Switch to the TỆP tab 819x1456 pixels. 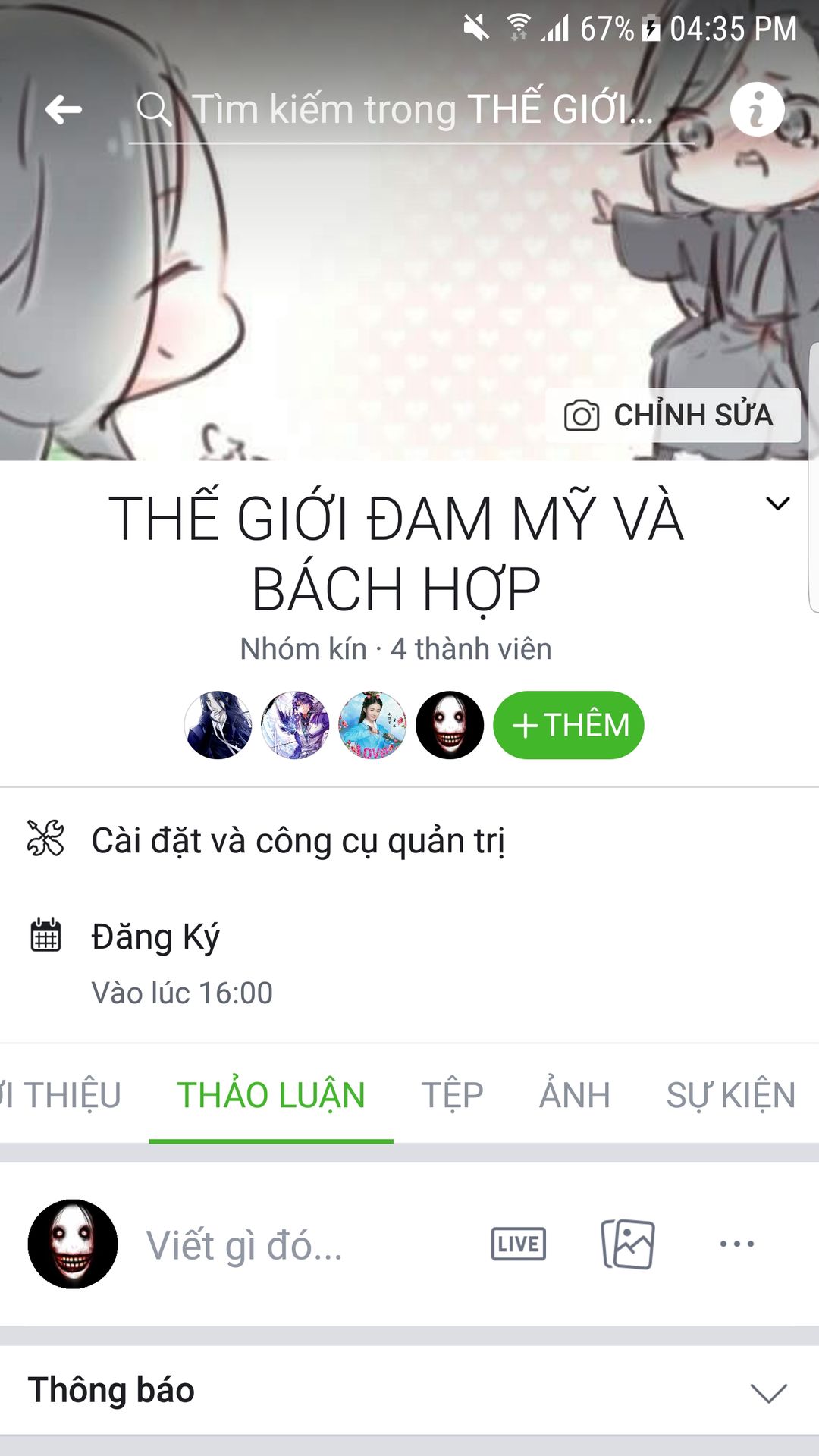(x=452, y=1095)
